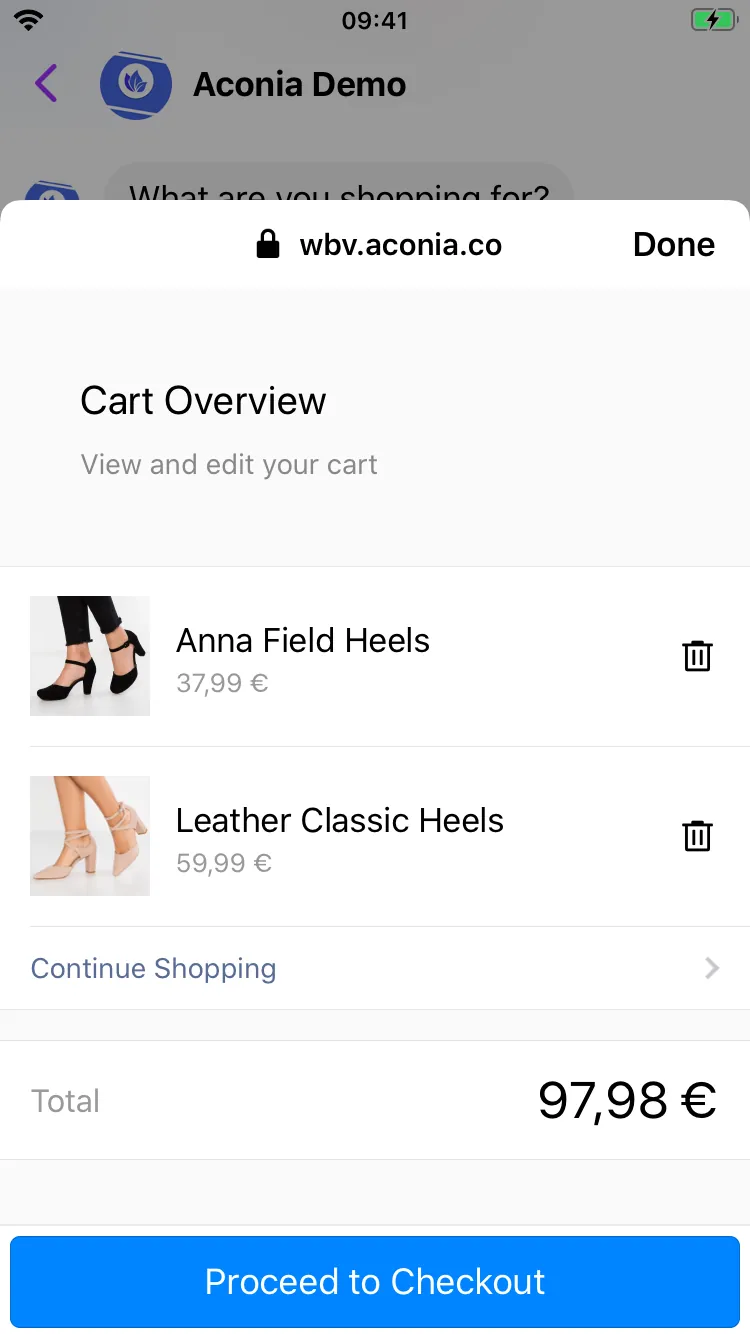Tap the 97,98 € total amount
Screen dimensions: 750x1334
coord(627,1099)
